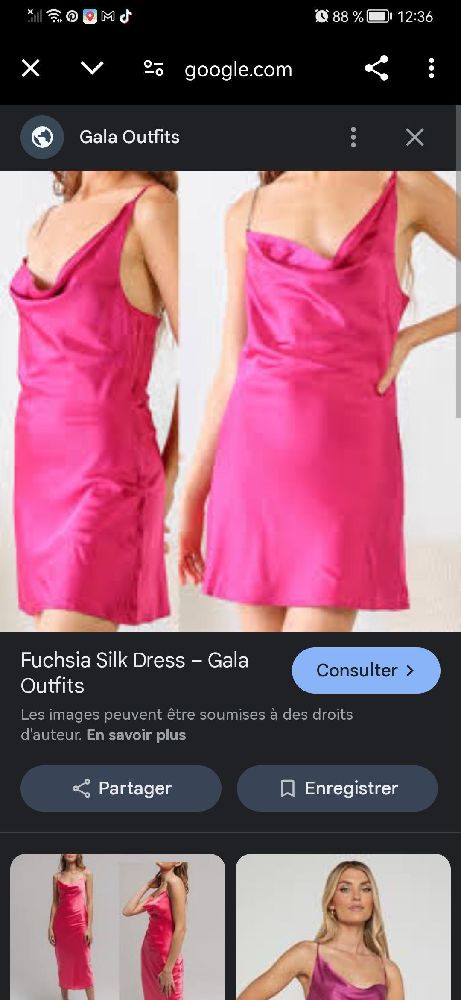The width and height of the screenshot is (461, 1000).
Task: Open the fuchsia silk dress main image
Action: coord(228,401)
